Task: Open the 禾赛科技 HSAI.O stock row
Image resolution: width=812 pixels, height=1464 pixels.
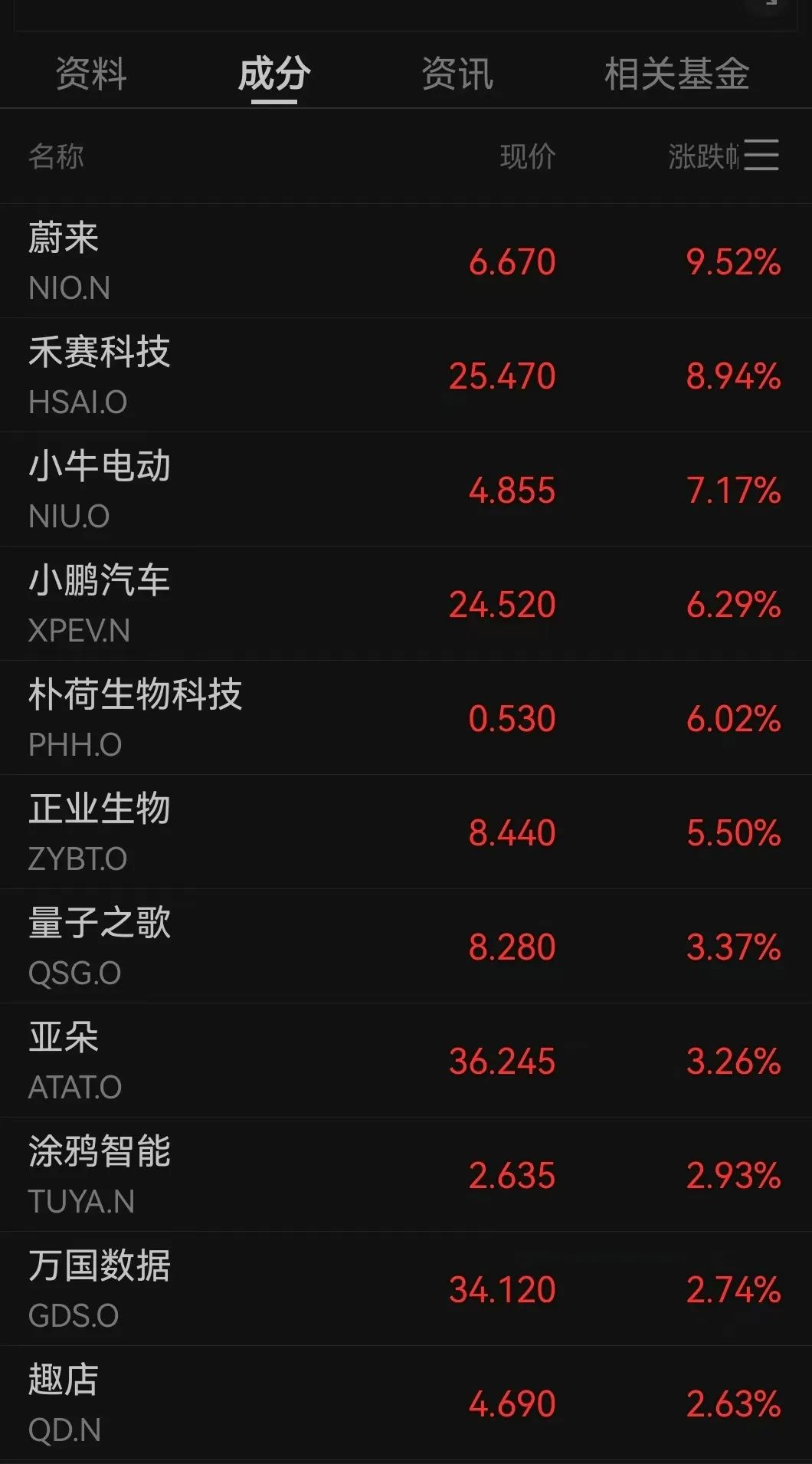Action: [x=406, y=375]
